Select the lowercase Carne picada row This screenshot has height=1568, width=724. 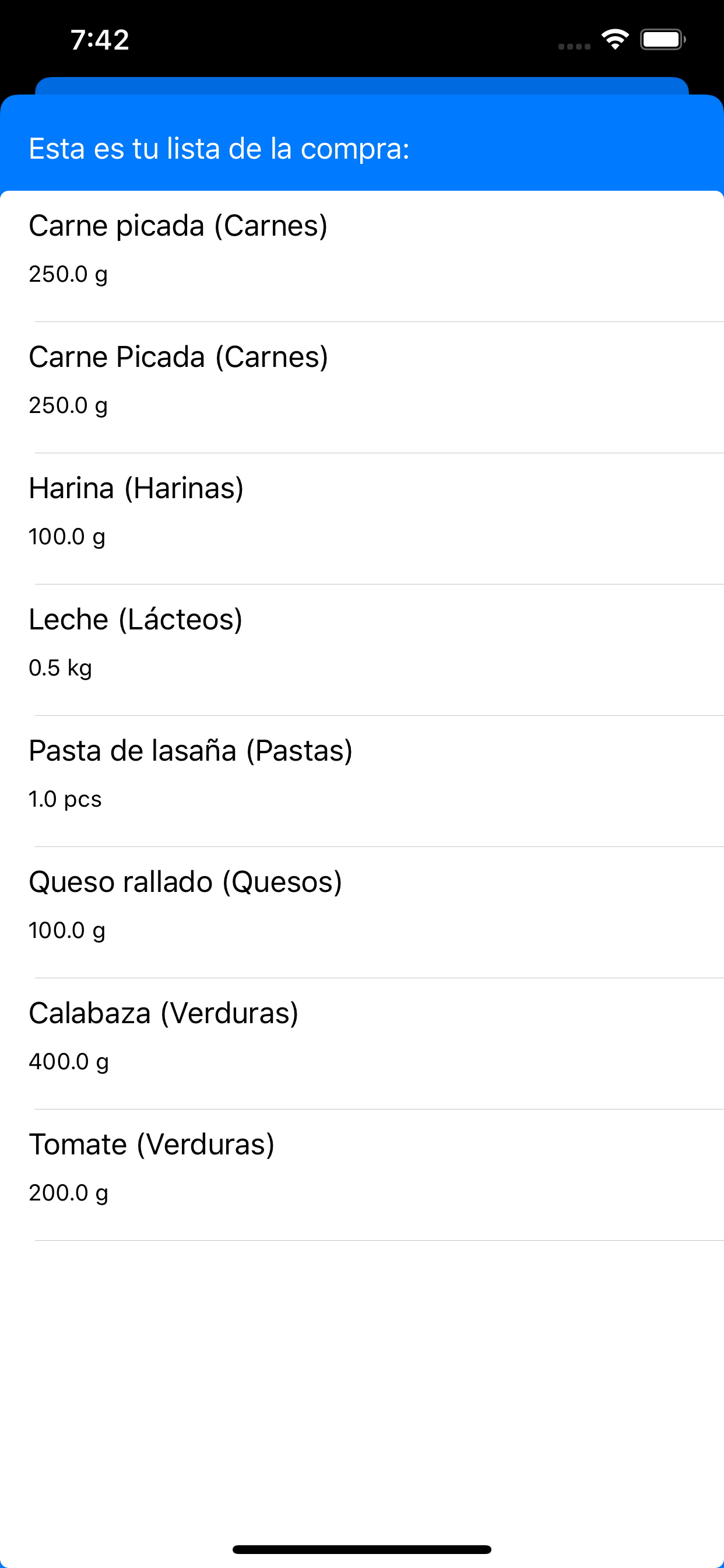(362, 256)
